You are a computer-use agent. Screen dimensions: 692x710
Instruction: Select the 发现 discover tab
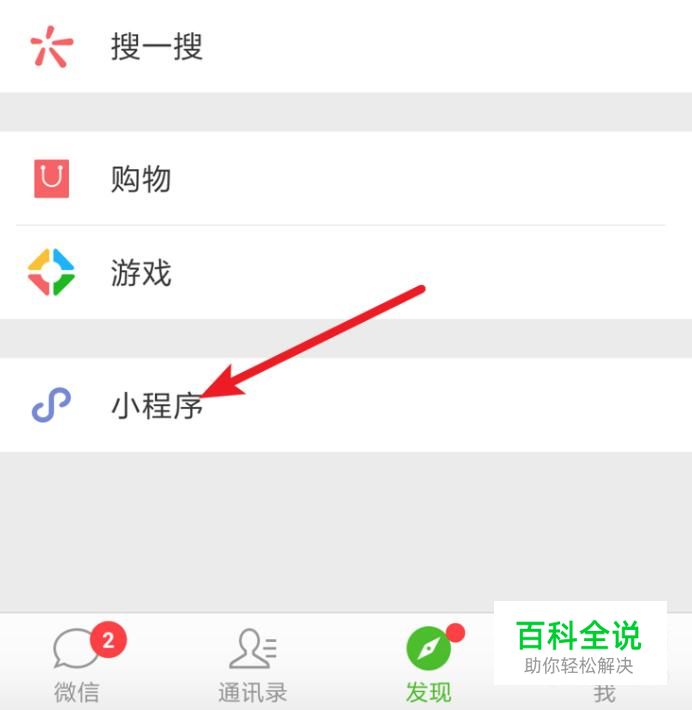click(x=429, y=662)
